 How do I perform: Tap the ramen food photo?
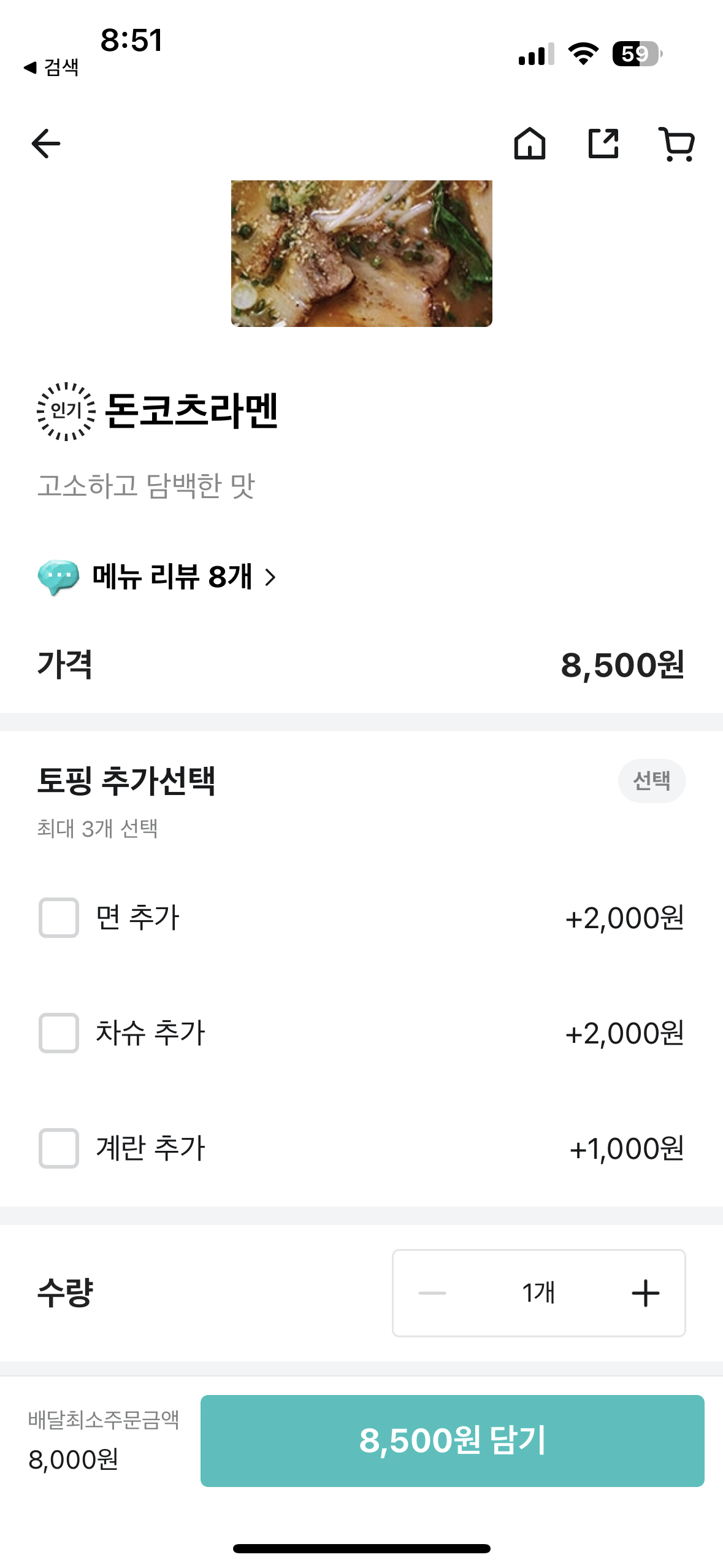361,255
